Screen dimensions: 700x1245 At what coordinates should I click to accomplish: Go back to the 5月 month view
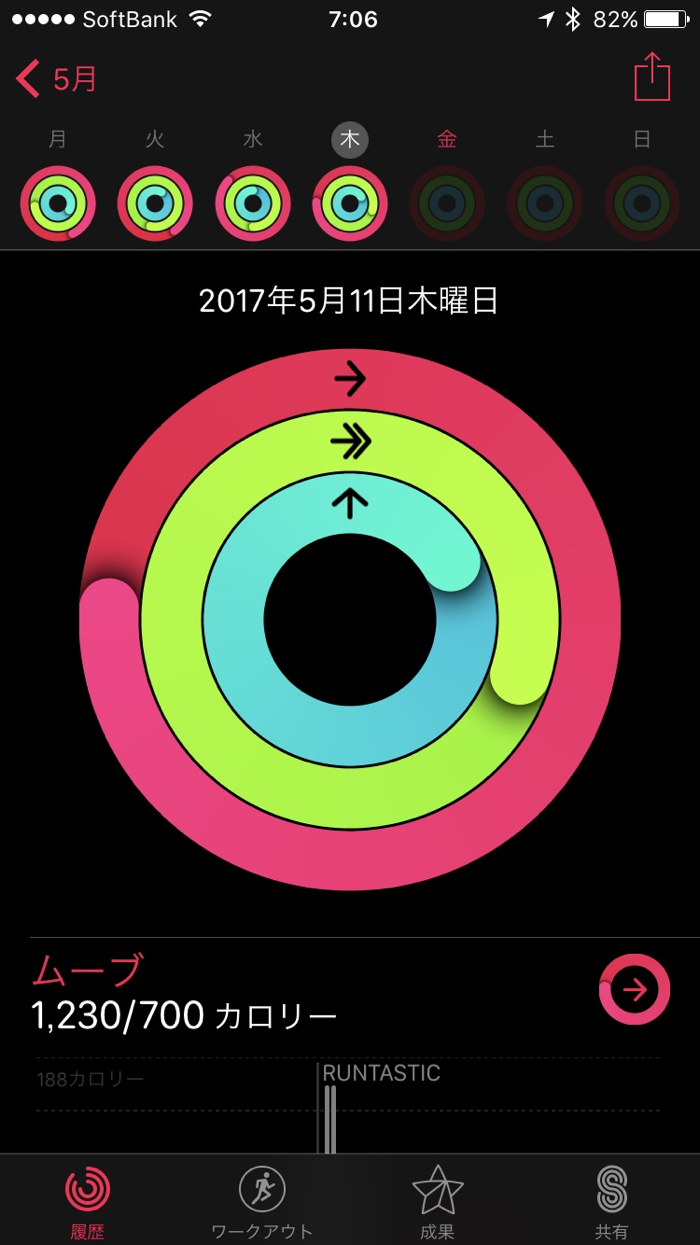58,79
